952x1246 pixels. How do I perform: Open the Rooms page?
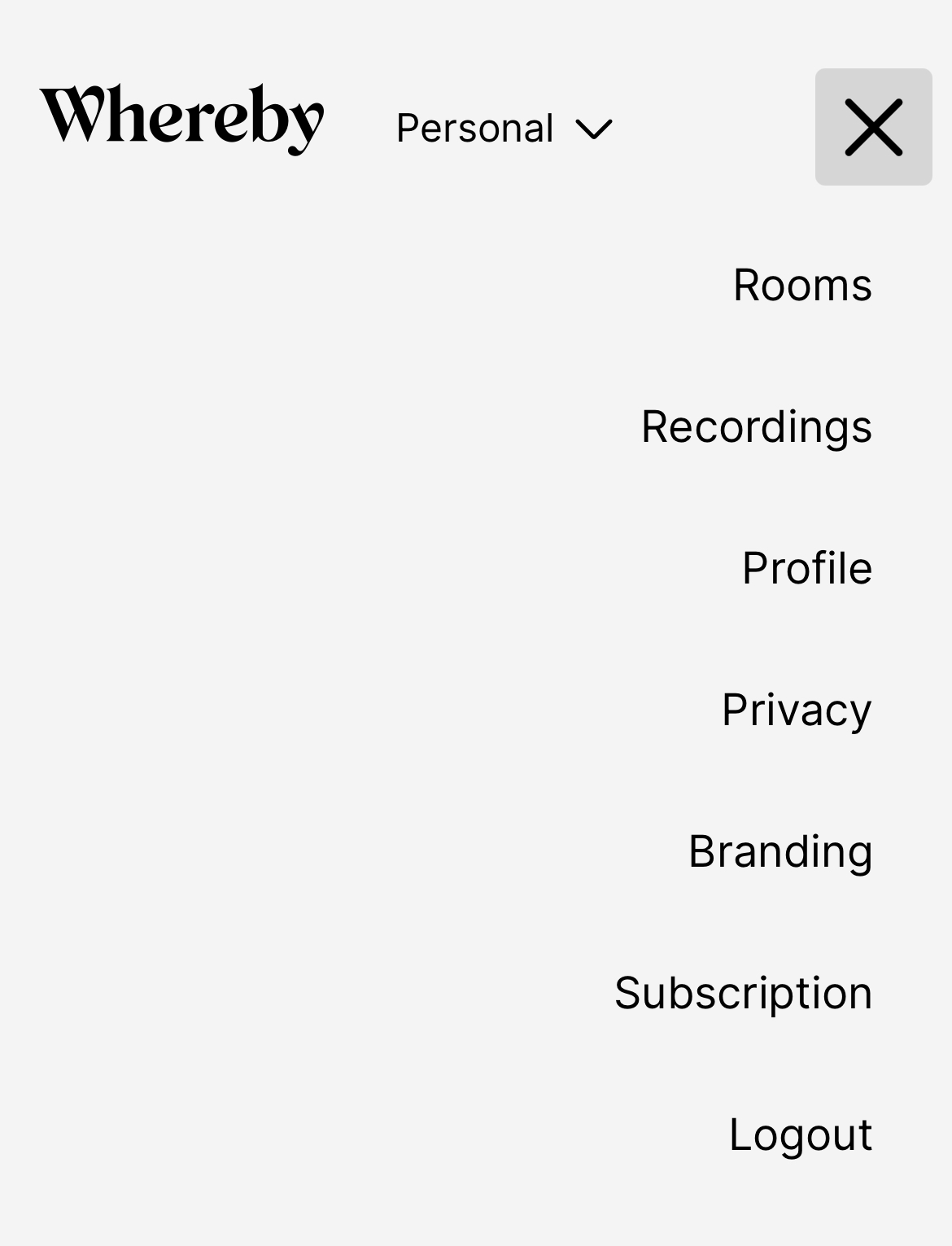point(802,285)
